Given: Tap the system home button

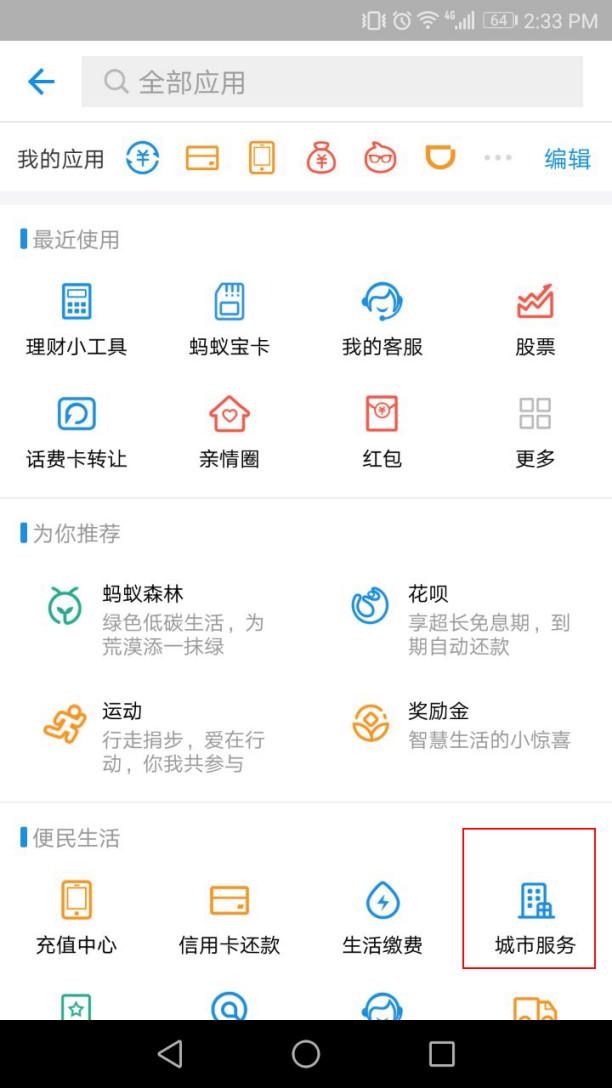Looking at the screenshot, I should 306,1053.
